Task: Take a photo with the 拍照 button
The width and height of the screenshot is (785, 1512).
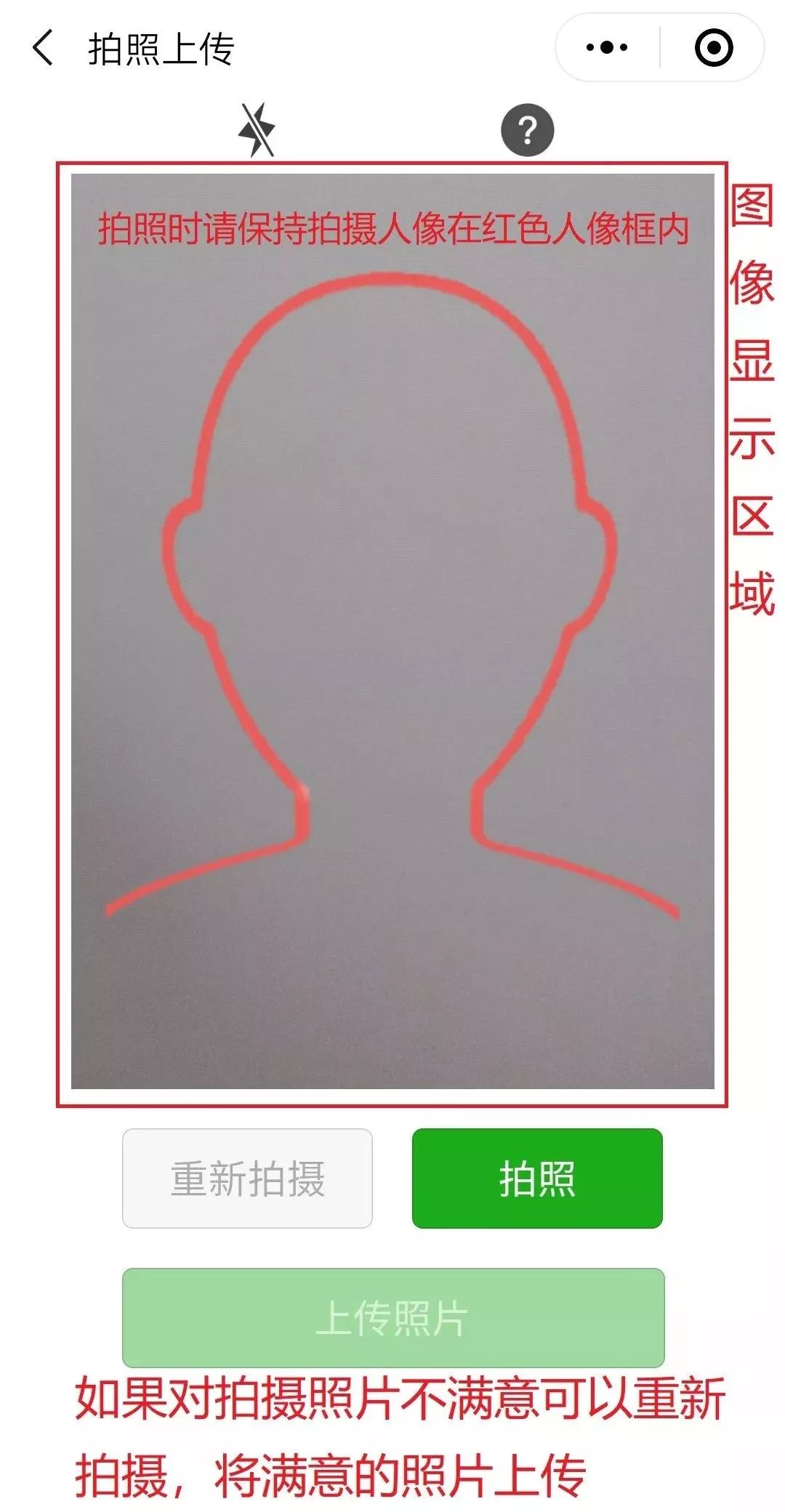Action: 537,1179
